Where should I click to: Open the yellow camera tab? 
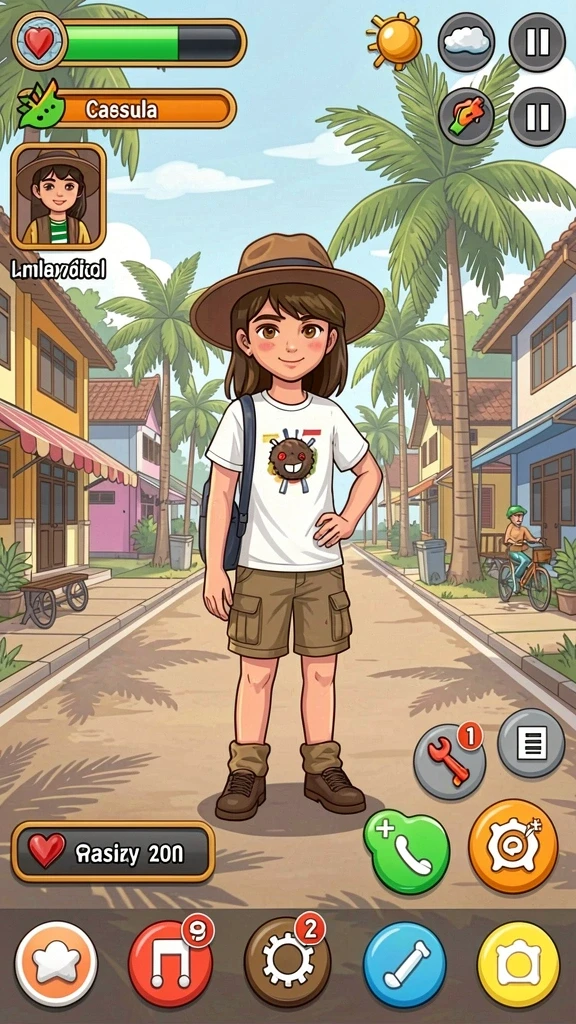(519, 965)
